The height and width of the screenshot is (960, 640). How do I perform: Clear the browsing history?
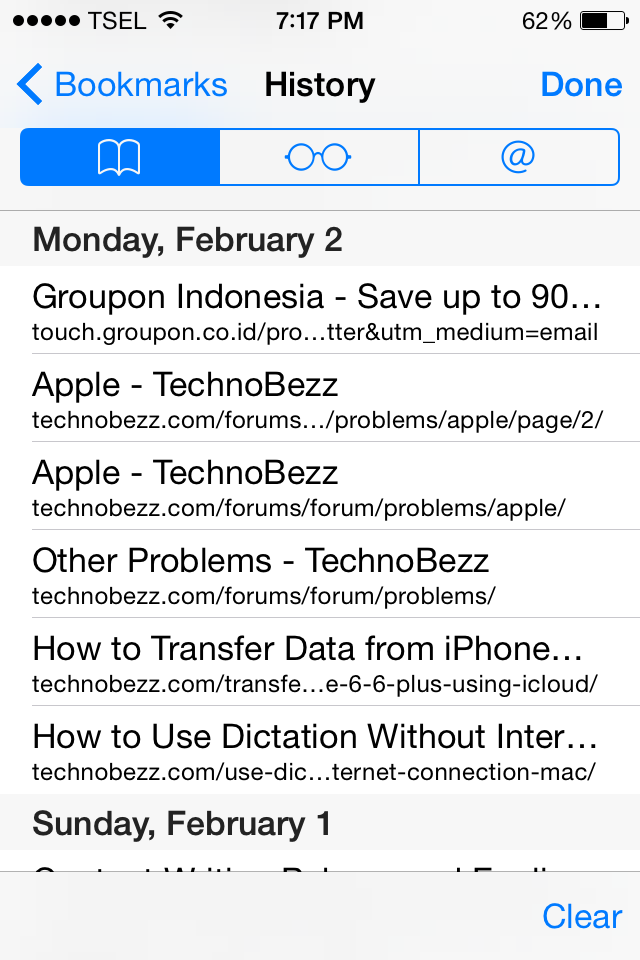click(581, 916)
